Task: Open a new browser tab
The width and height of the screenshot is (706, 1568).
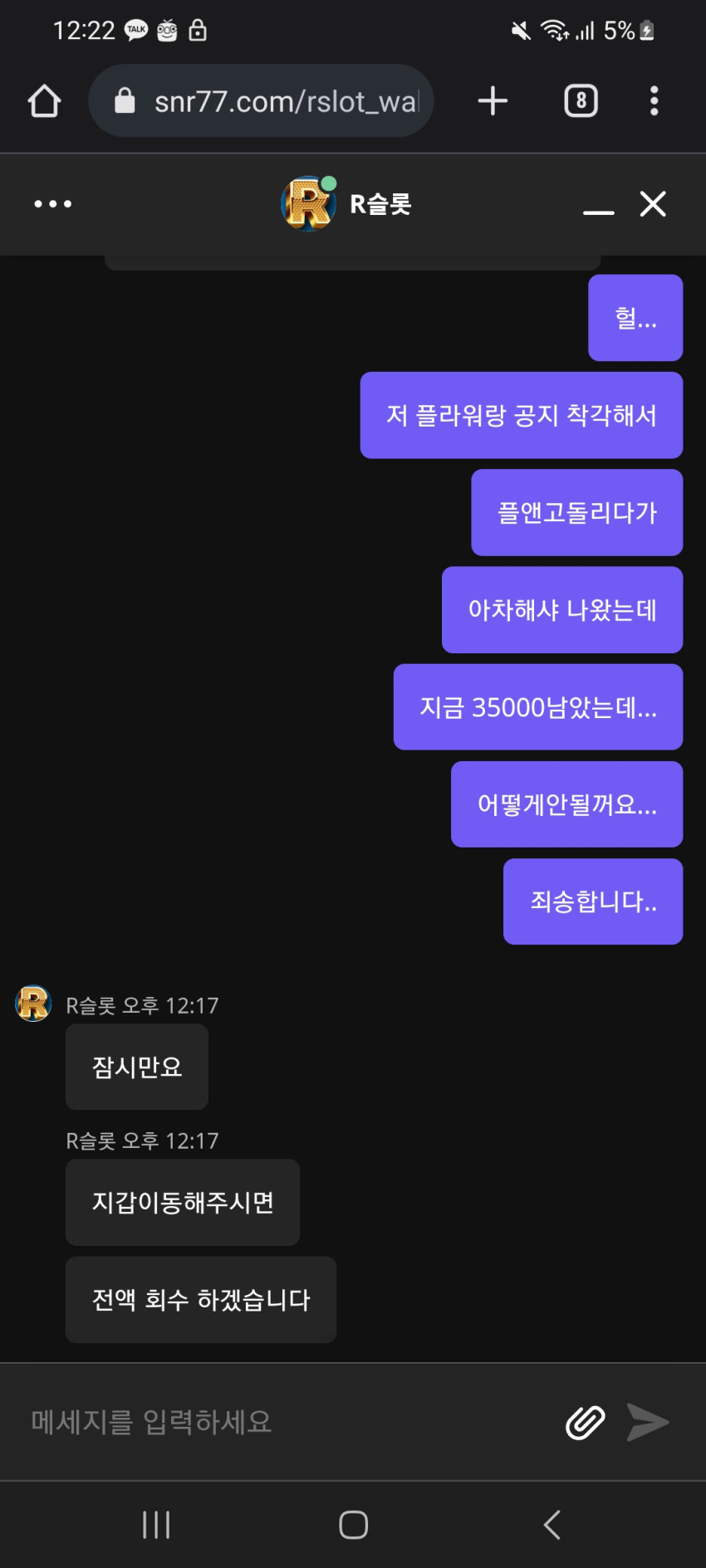Action: tap(493, 101)
